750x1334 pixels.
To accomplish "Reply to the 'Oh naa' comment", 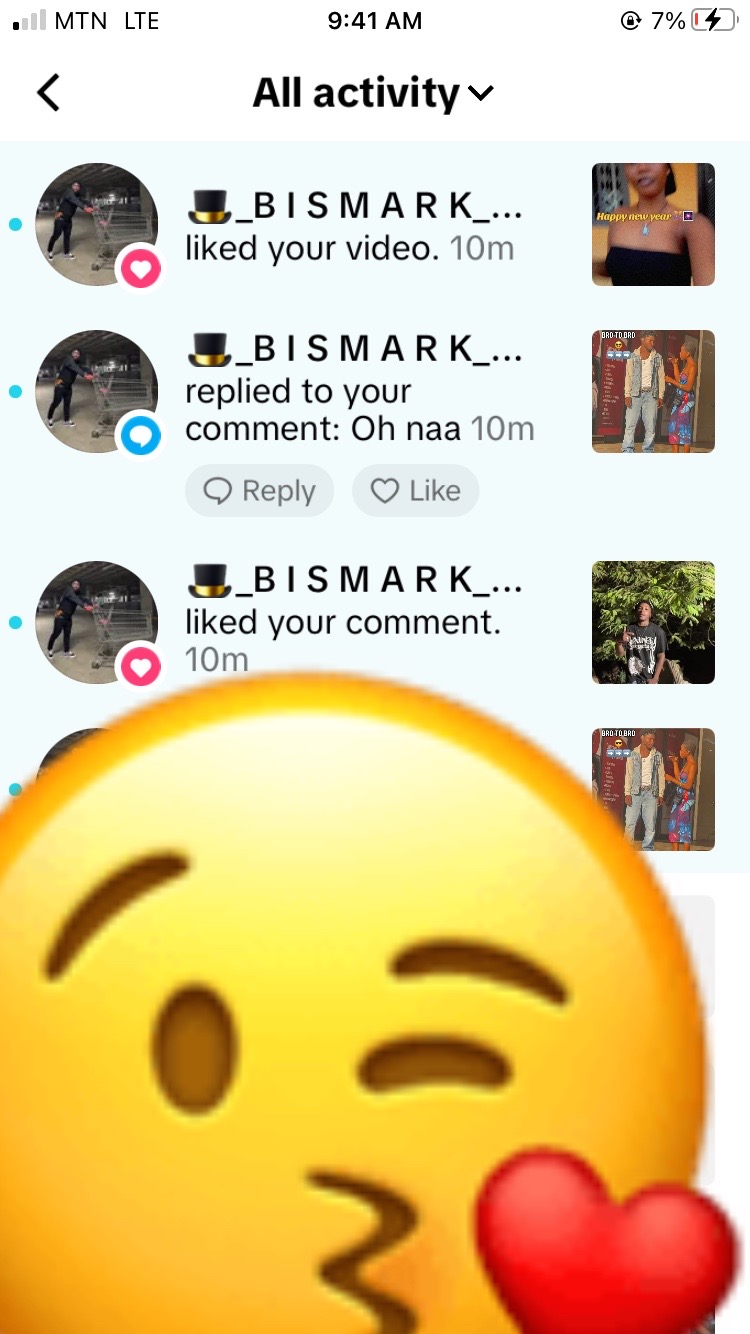I will coord(259,491).
